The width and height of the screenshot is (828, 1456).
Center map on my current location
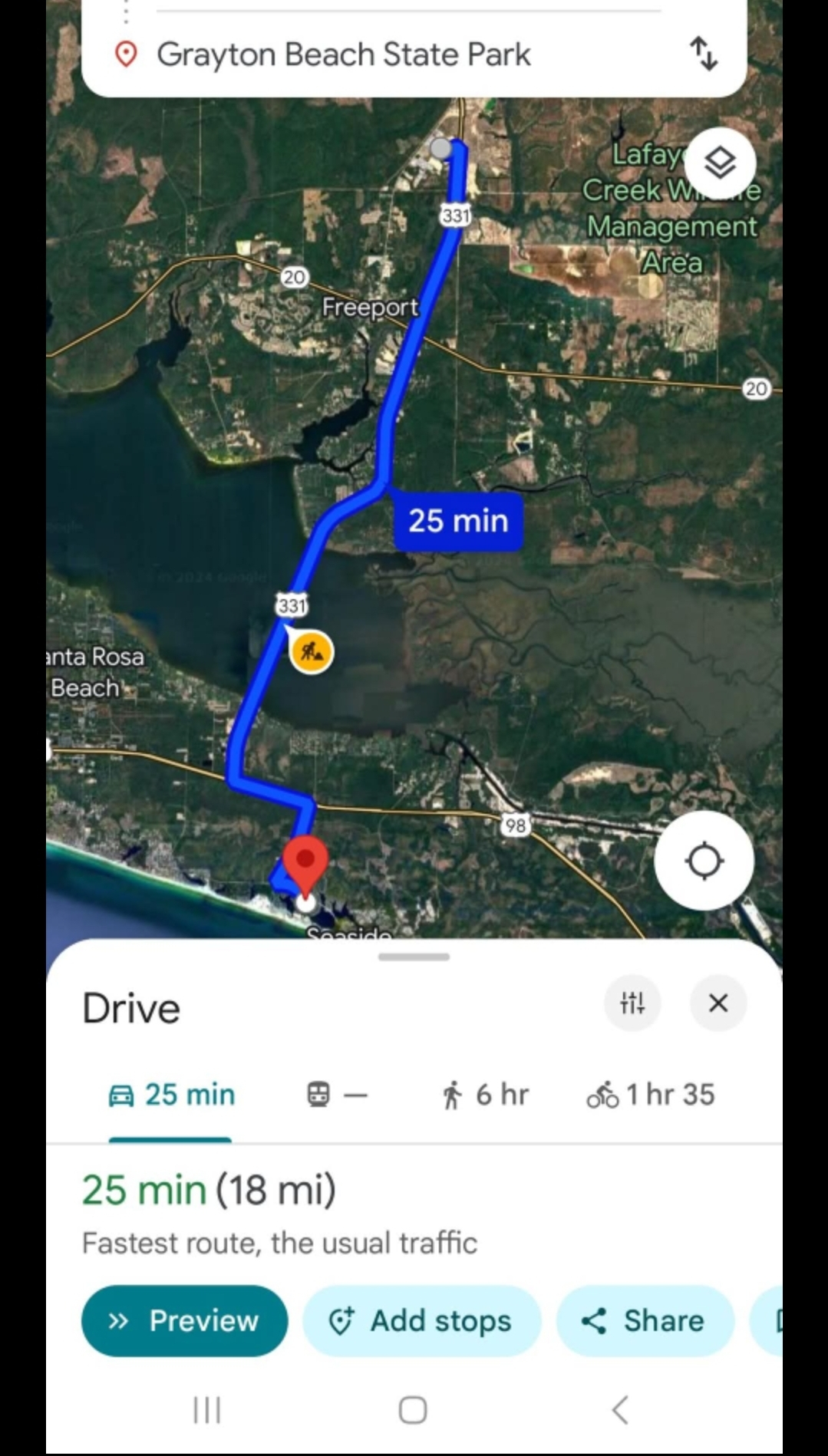coord(704,861)
